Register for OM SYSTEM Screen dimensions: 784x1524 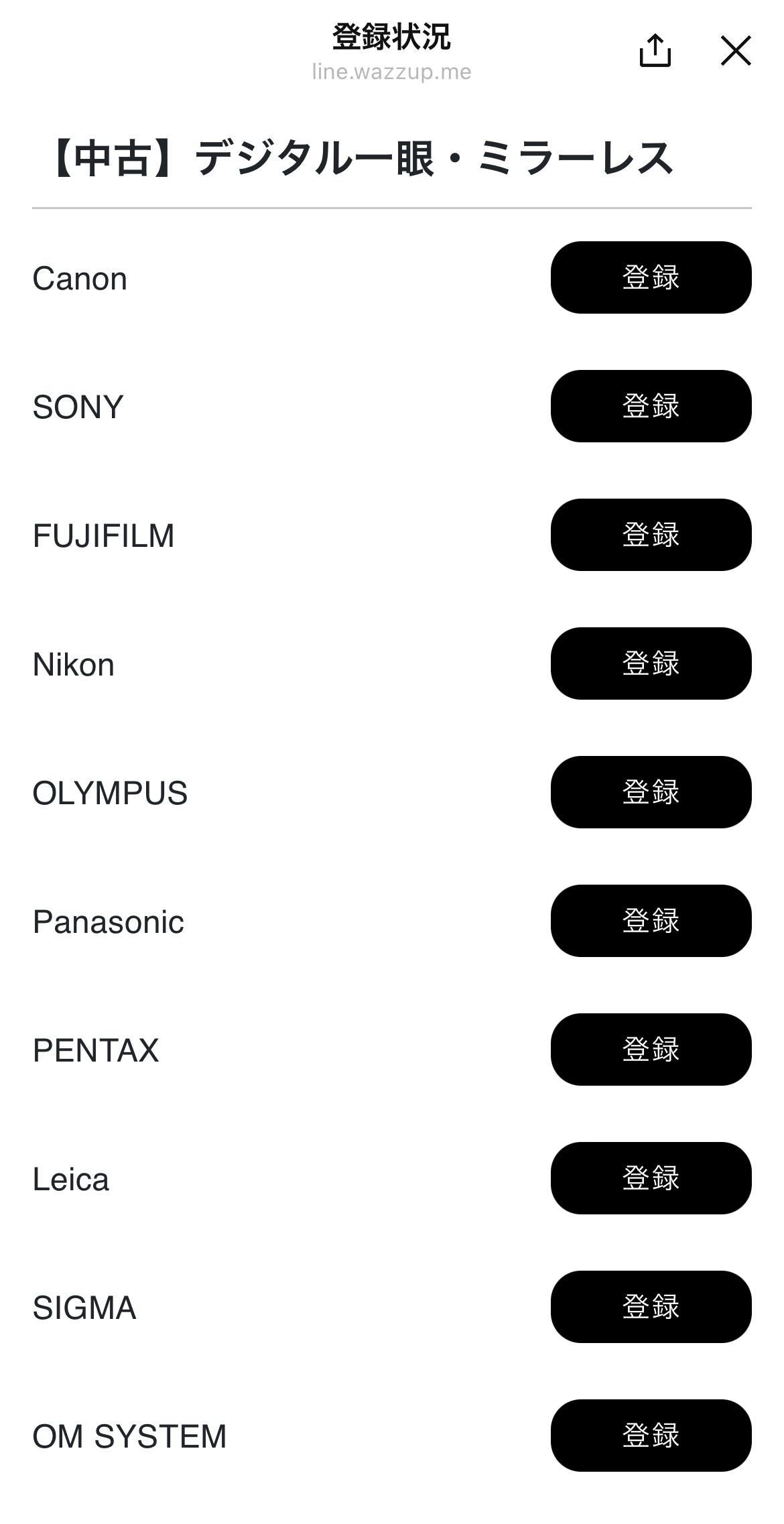(651, 1436)
